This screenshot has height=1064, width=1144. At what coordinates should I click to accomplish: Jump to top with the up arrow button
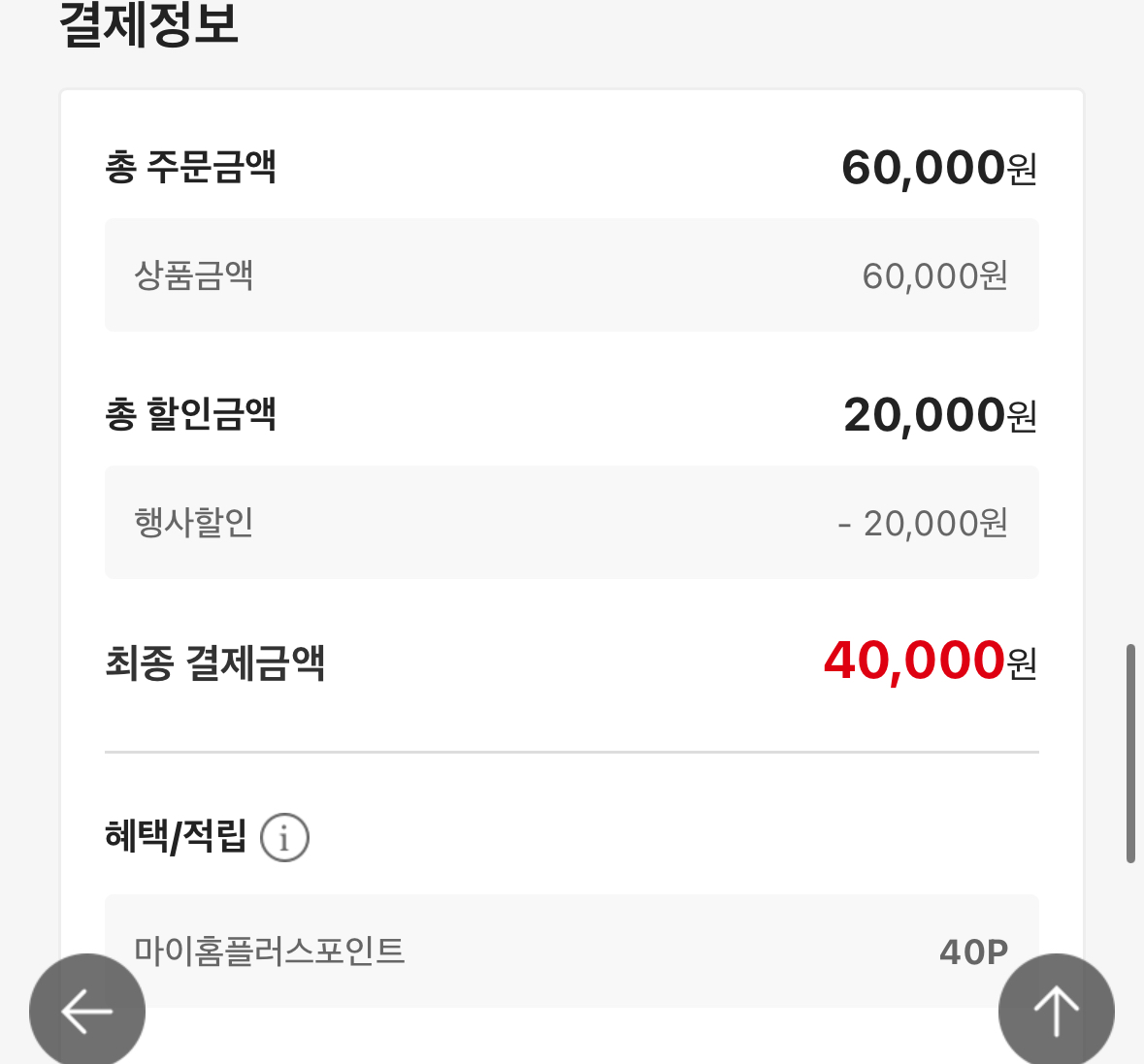coord(1056,1010)
